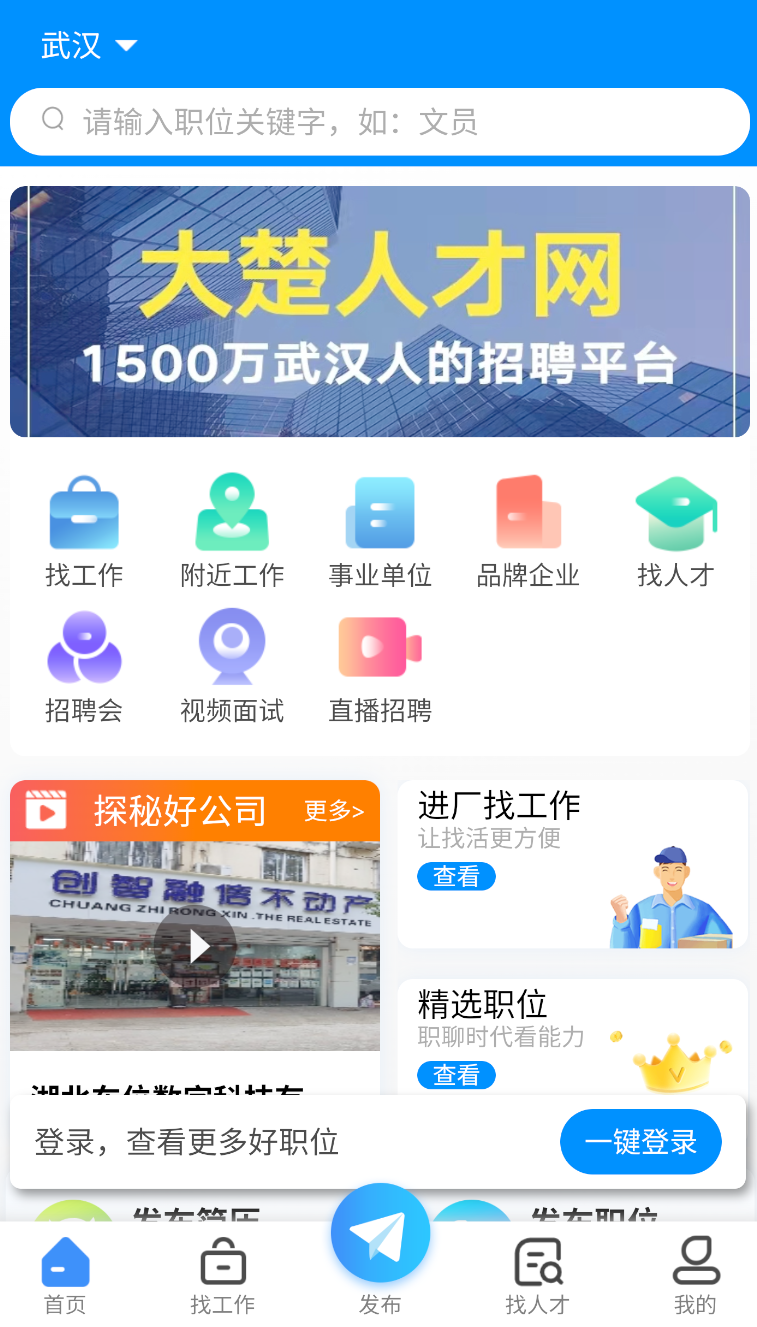757x1327 pixels.
Task: Open 附近工作 nearby jobs
Action: 232,532
